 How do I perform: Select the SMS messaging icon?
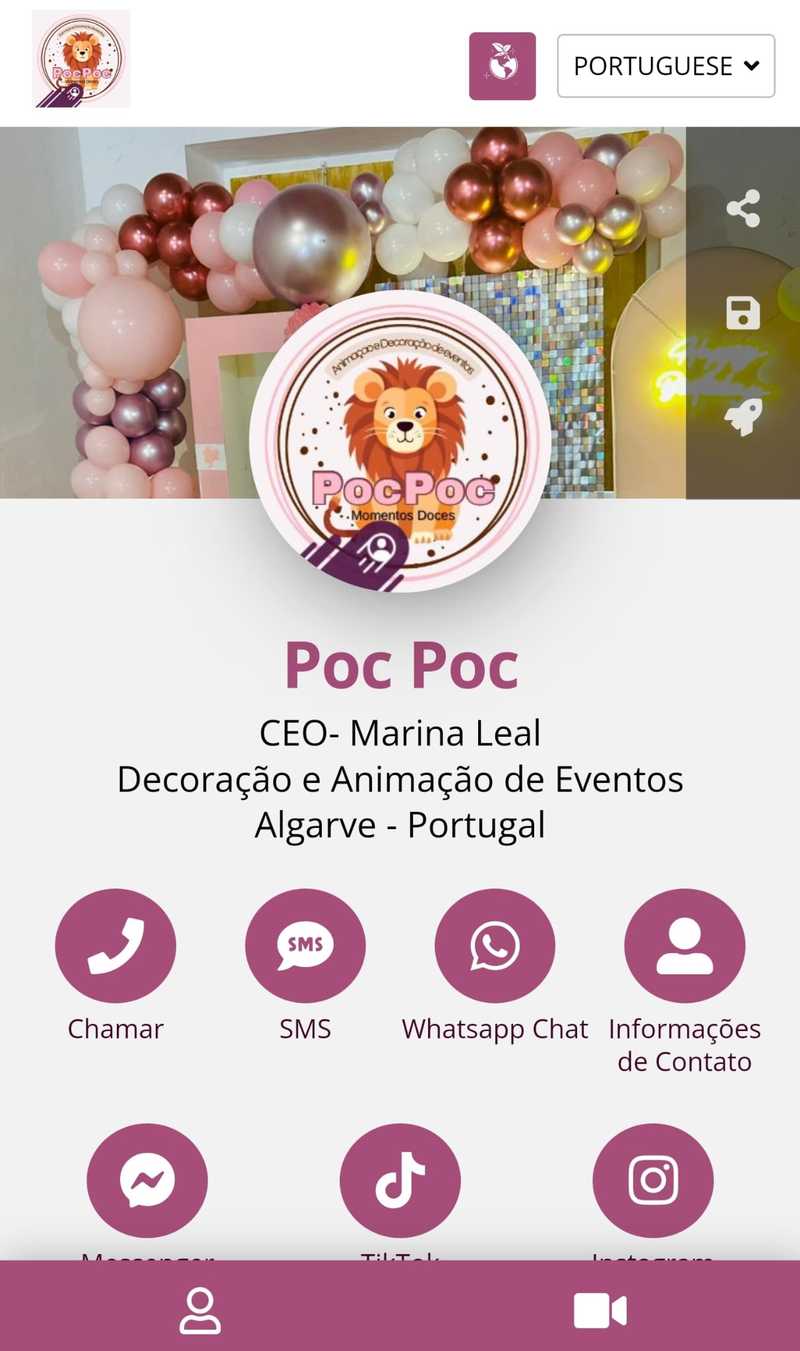[x=306, y=945]
